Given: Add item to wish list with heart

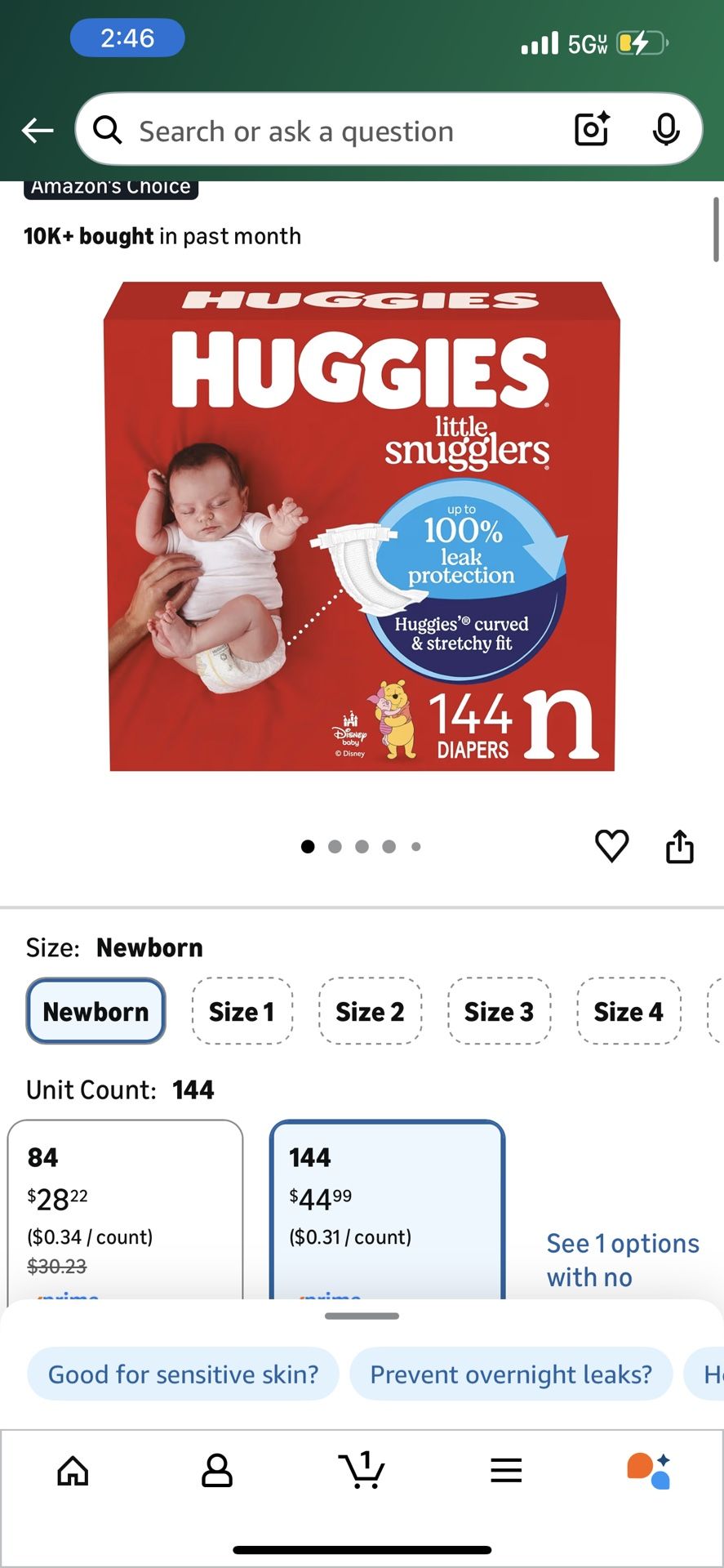Looking at the screenshot, I should coord(611,845).
